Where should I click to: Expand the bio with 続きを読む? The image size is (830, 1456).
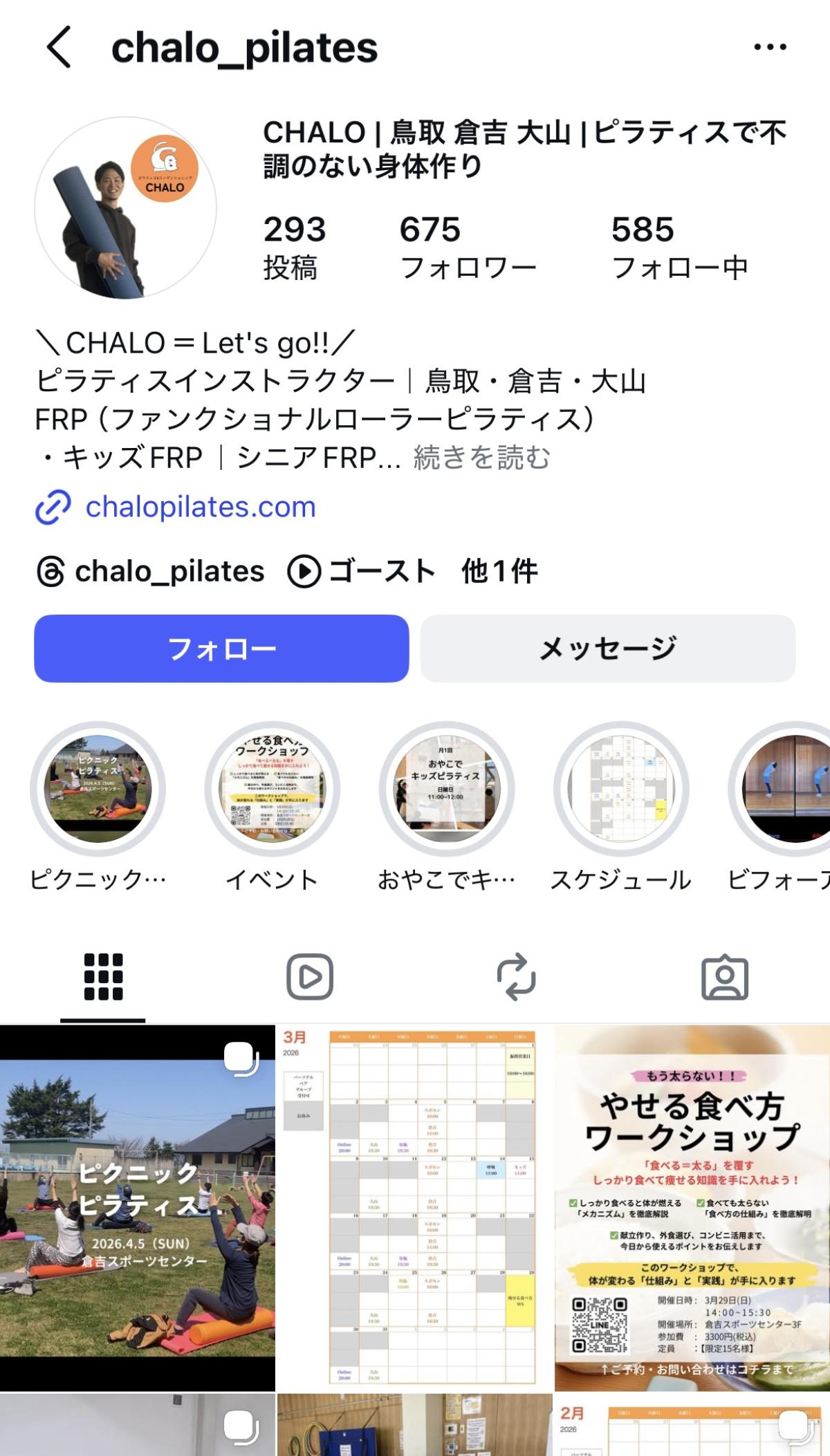pos(482,458)
